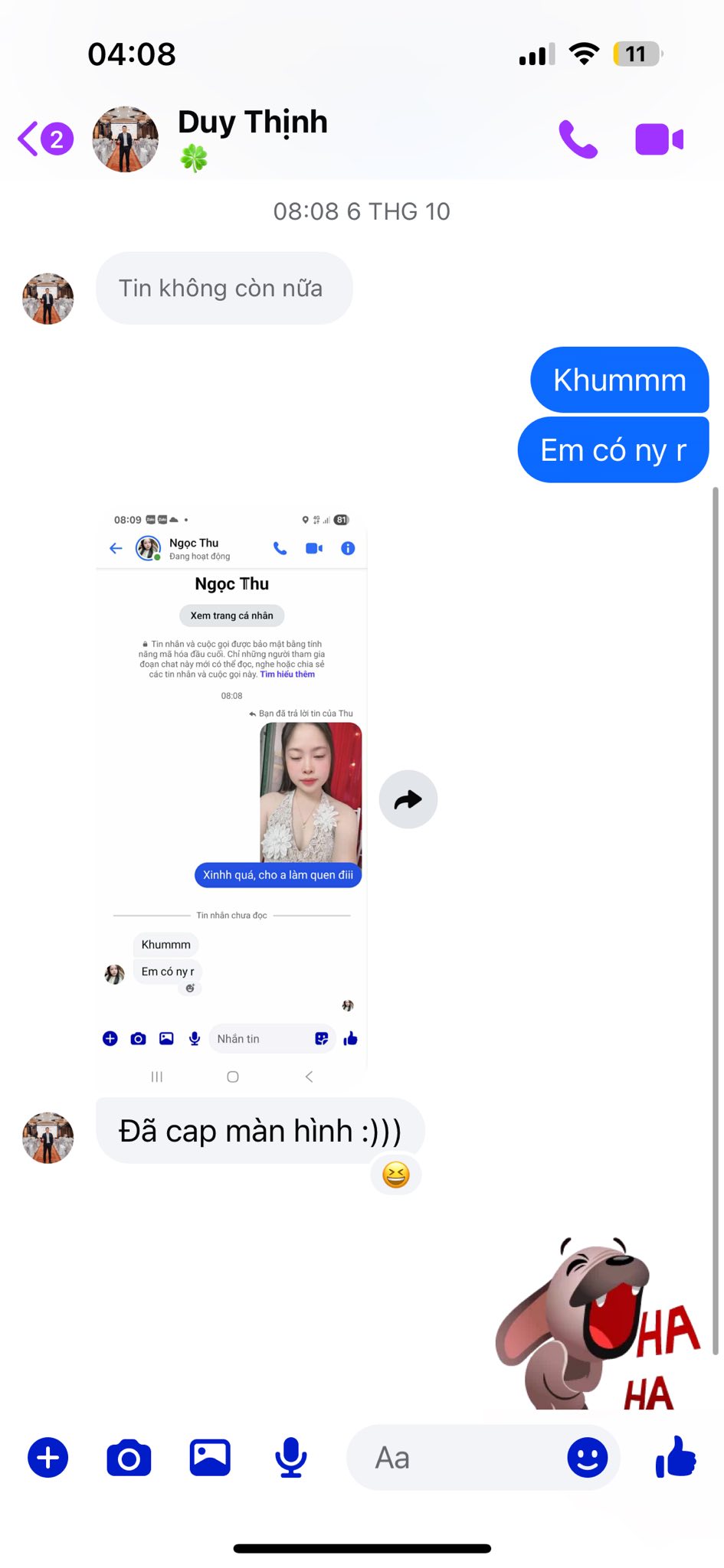The image size is (724, 1568).
Task: Open Duy Thịnh's profile from the header
Action: coord(252,122)
